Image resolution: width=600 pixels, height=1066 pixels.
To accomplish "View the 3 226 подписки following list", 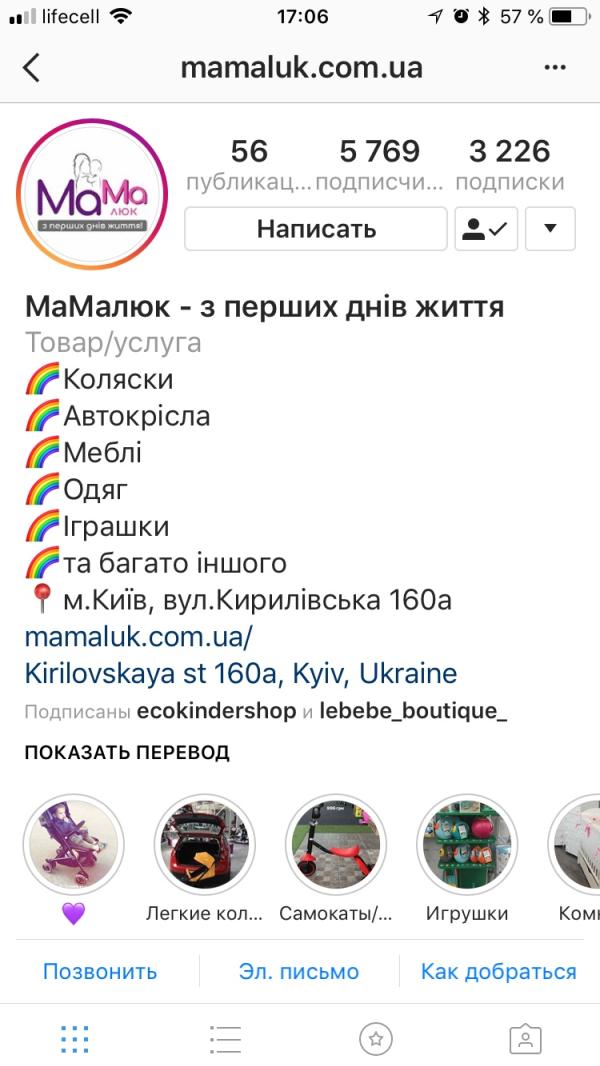I will click(x=509, y=165).
